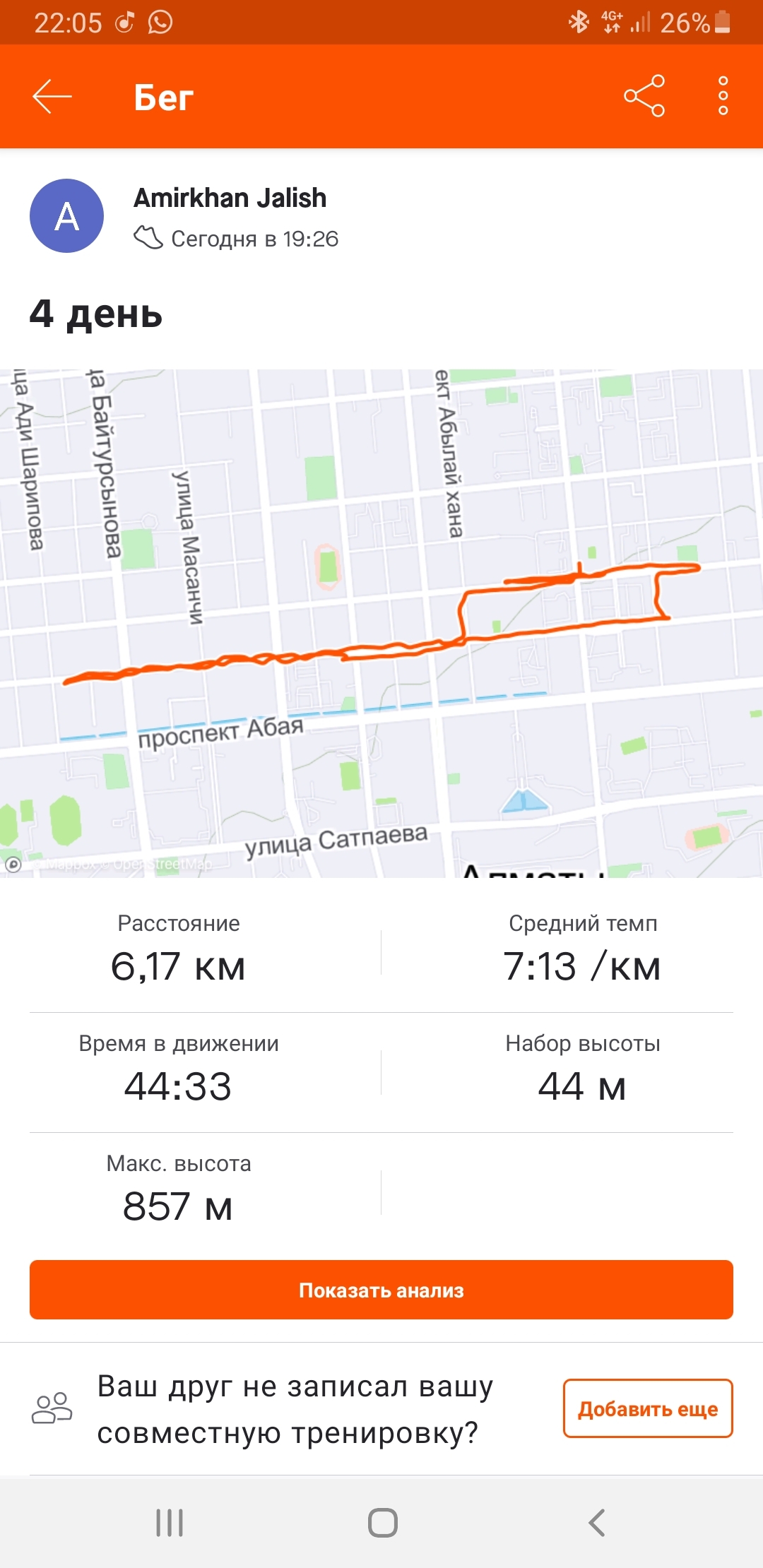Go back from the Бег activity screen

coord(52,97)
